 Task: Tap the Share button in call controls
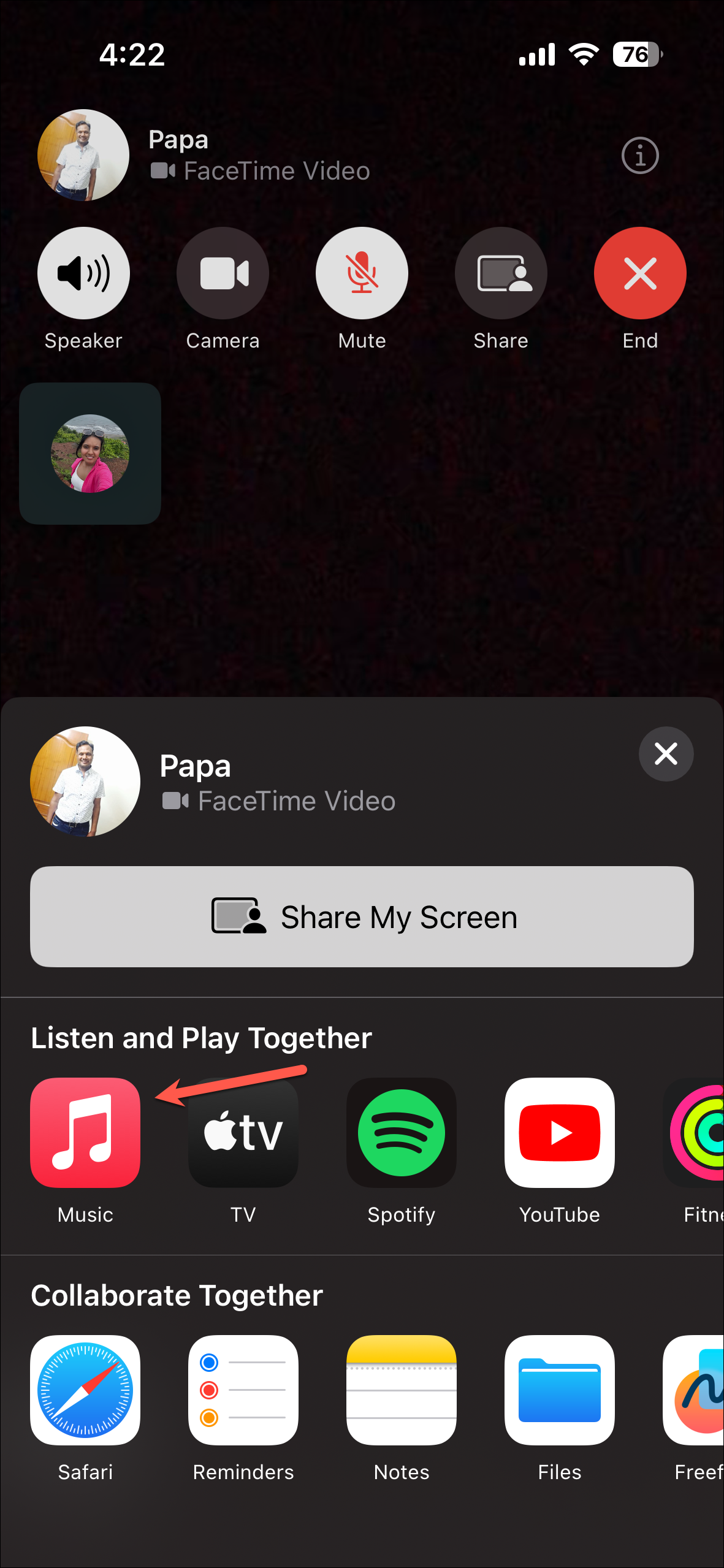pyautogui.click(x=501, y=273)
